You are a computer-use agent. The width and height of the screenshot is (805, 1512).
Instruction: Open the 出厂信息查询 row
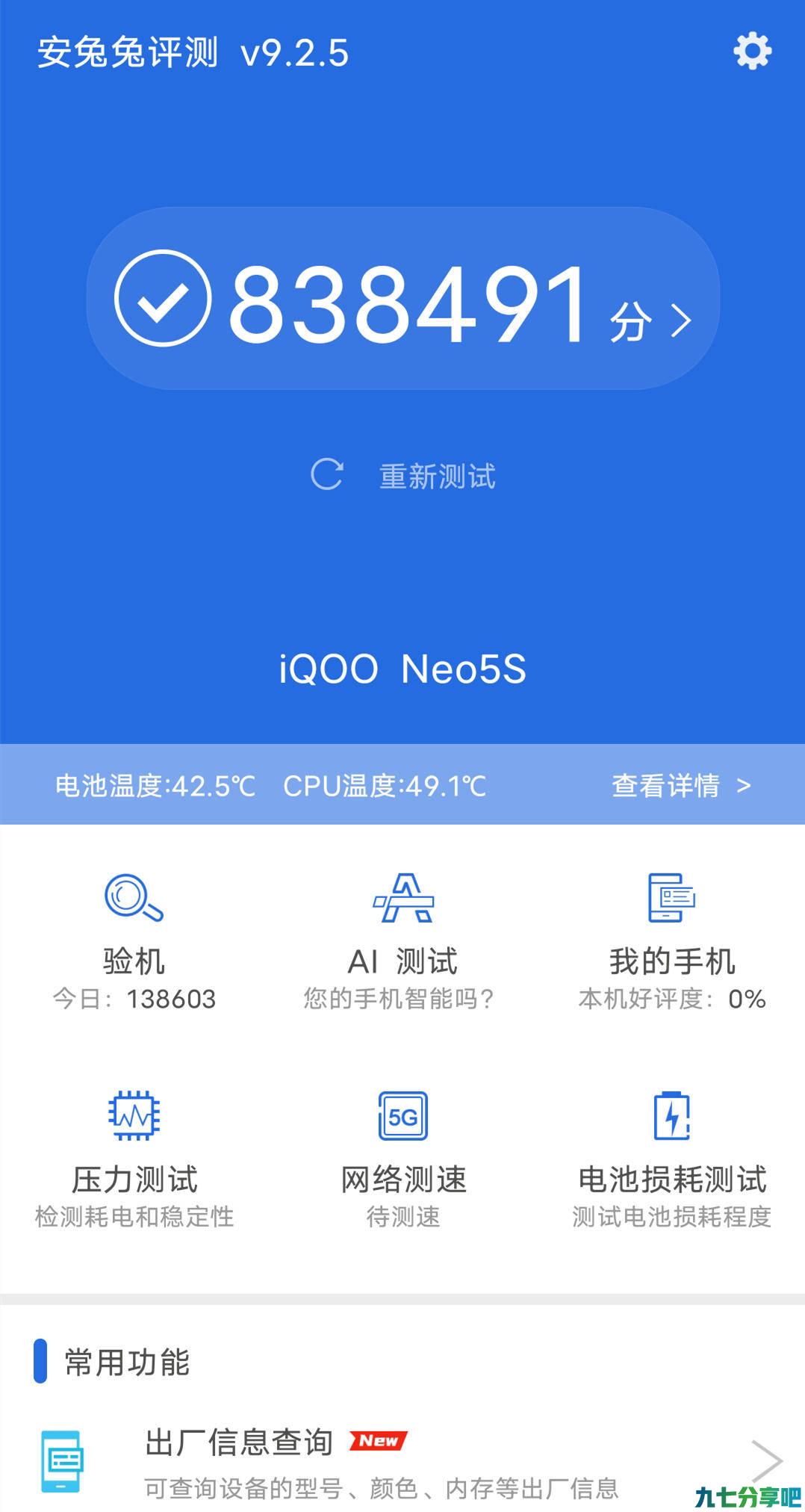pyautogui.click(x=403, y=1462)
